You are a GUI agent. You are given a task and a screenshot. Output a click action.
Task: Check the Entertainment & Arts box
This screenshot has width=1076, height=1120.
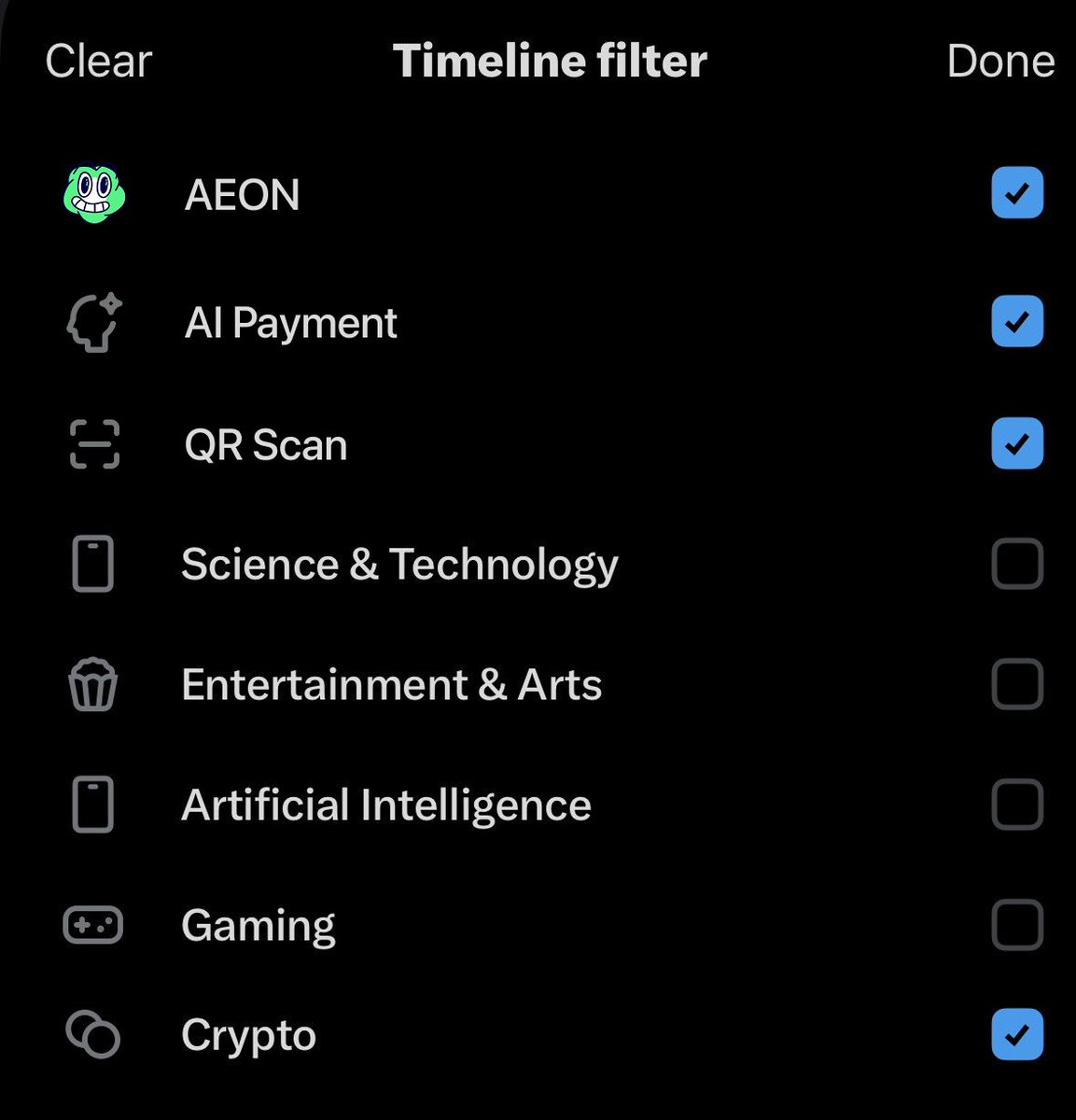[x=1016, y=684]
